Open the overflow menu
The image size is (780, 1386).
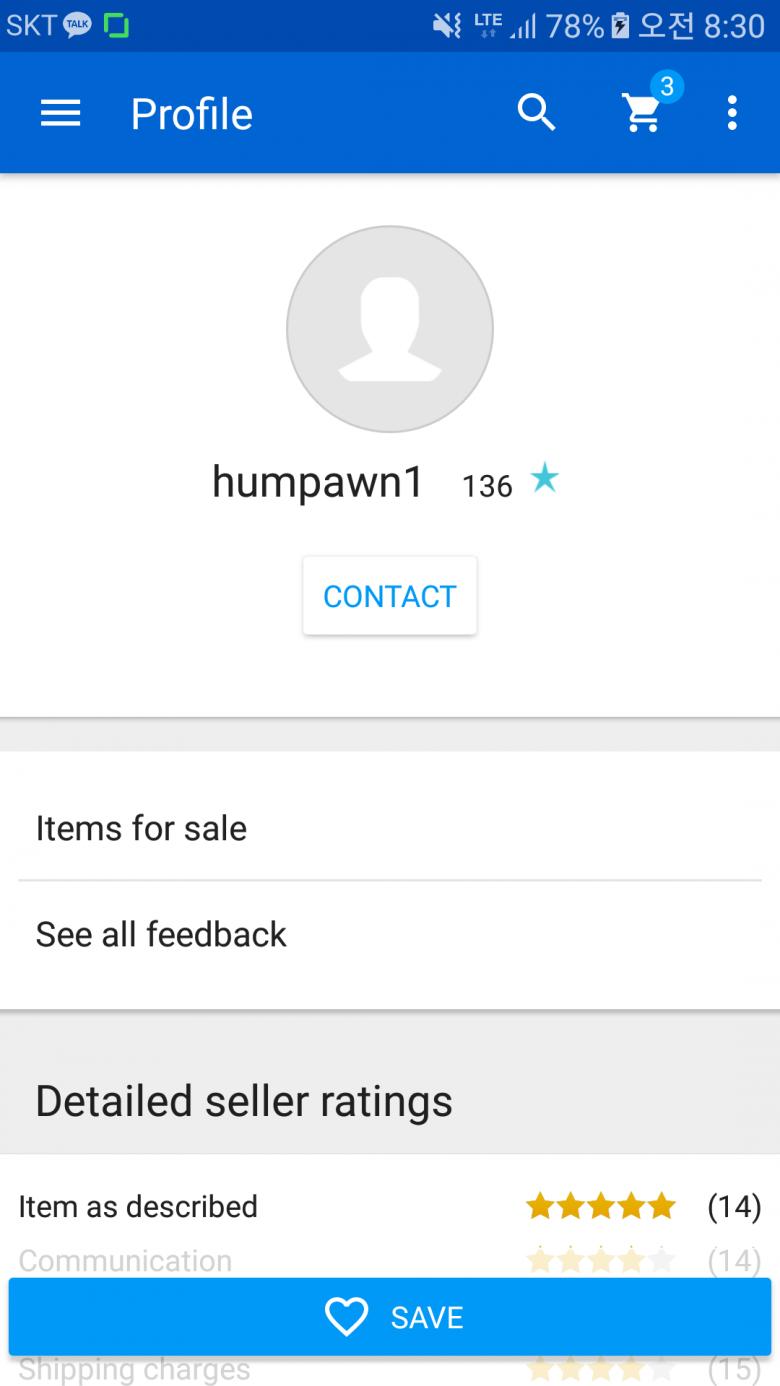[x=732, y=114]
